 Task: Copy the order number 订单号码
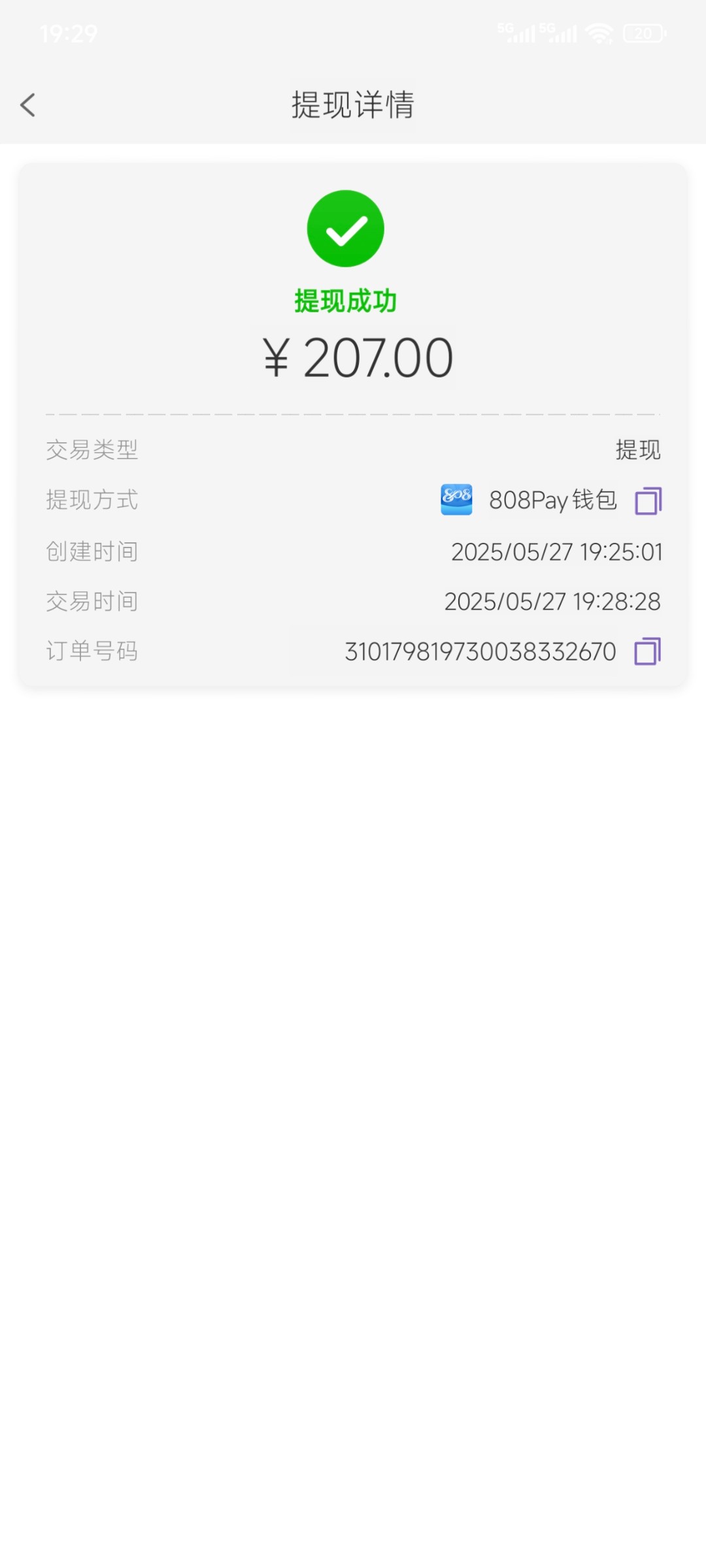pos(648,651)
